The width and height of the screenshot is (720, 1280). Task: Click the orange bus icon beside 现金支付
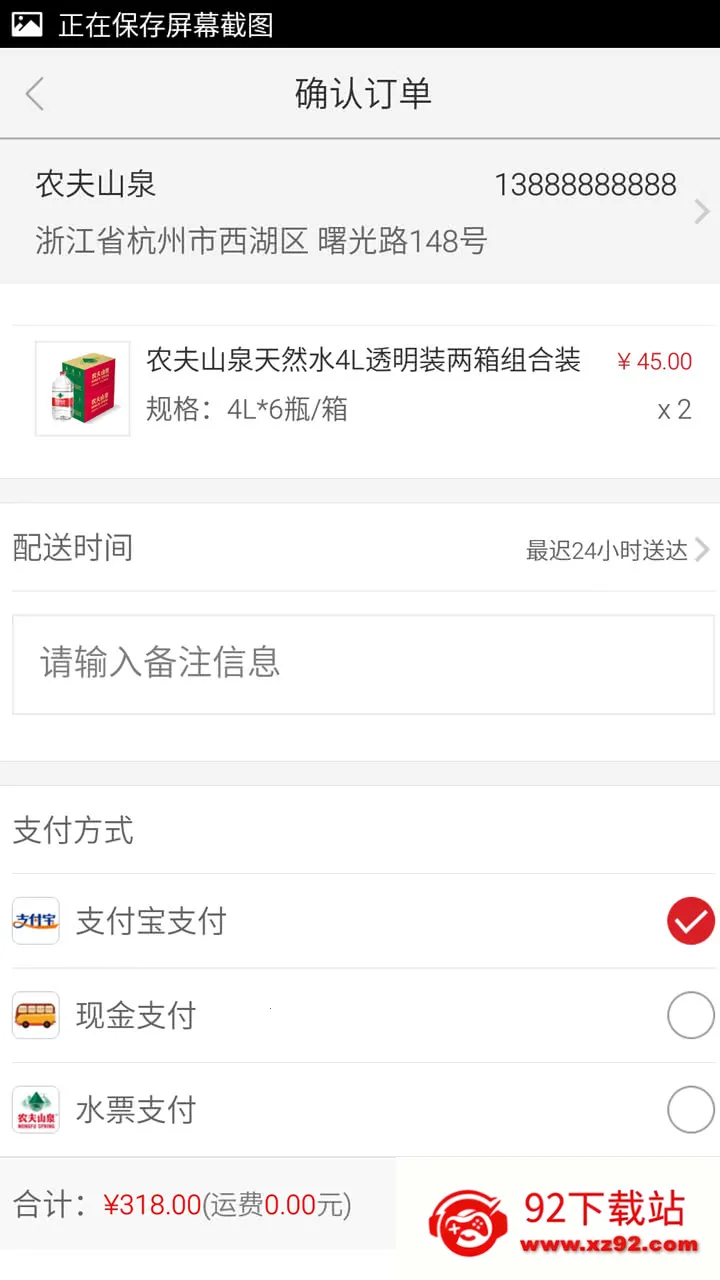(35, 1015)
